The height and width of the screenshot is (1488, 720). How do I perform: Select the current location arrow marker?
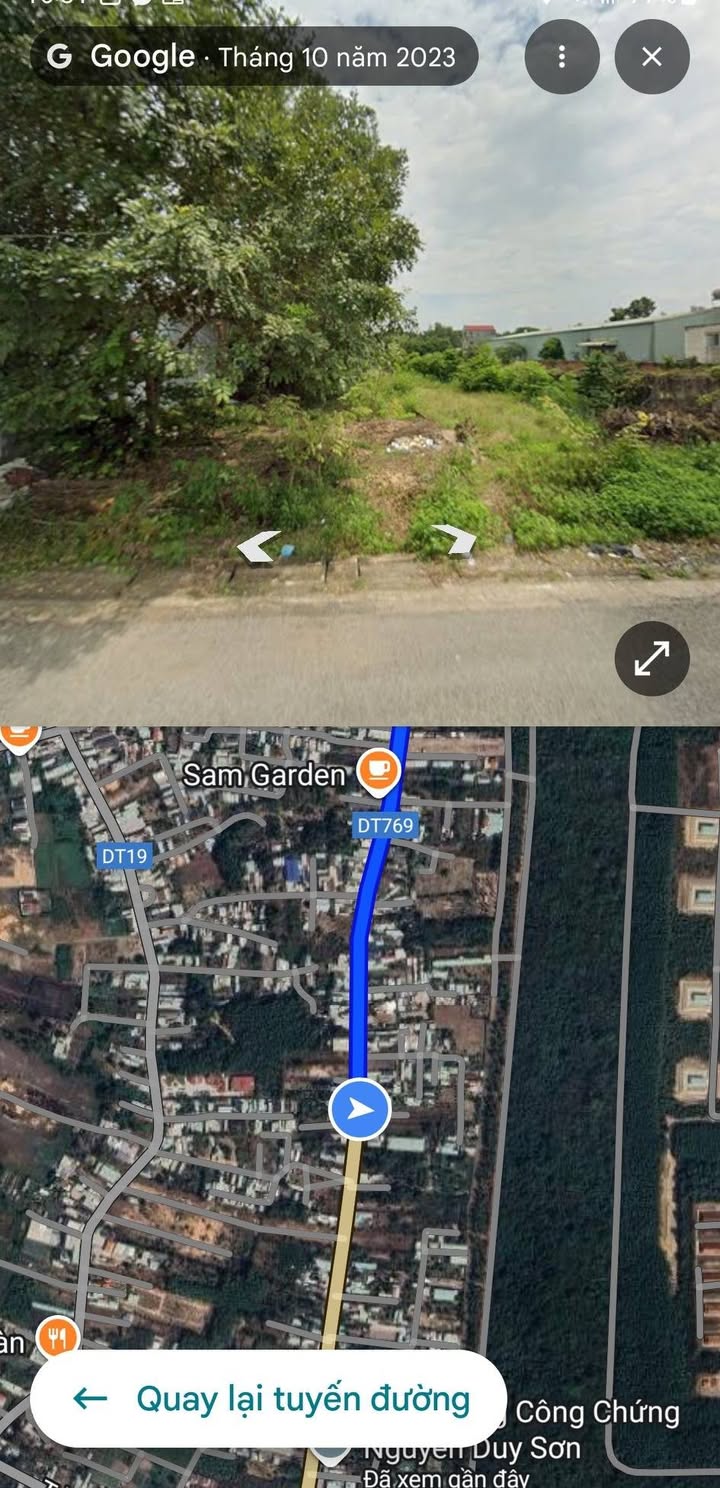359,1109
